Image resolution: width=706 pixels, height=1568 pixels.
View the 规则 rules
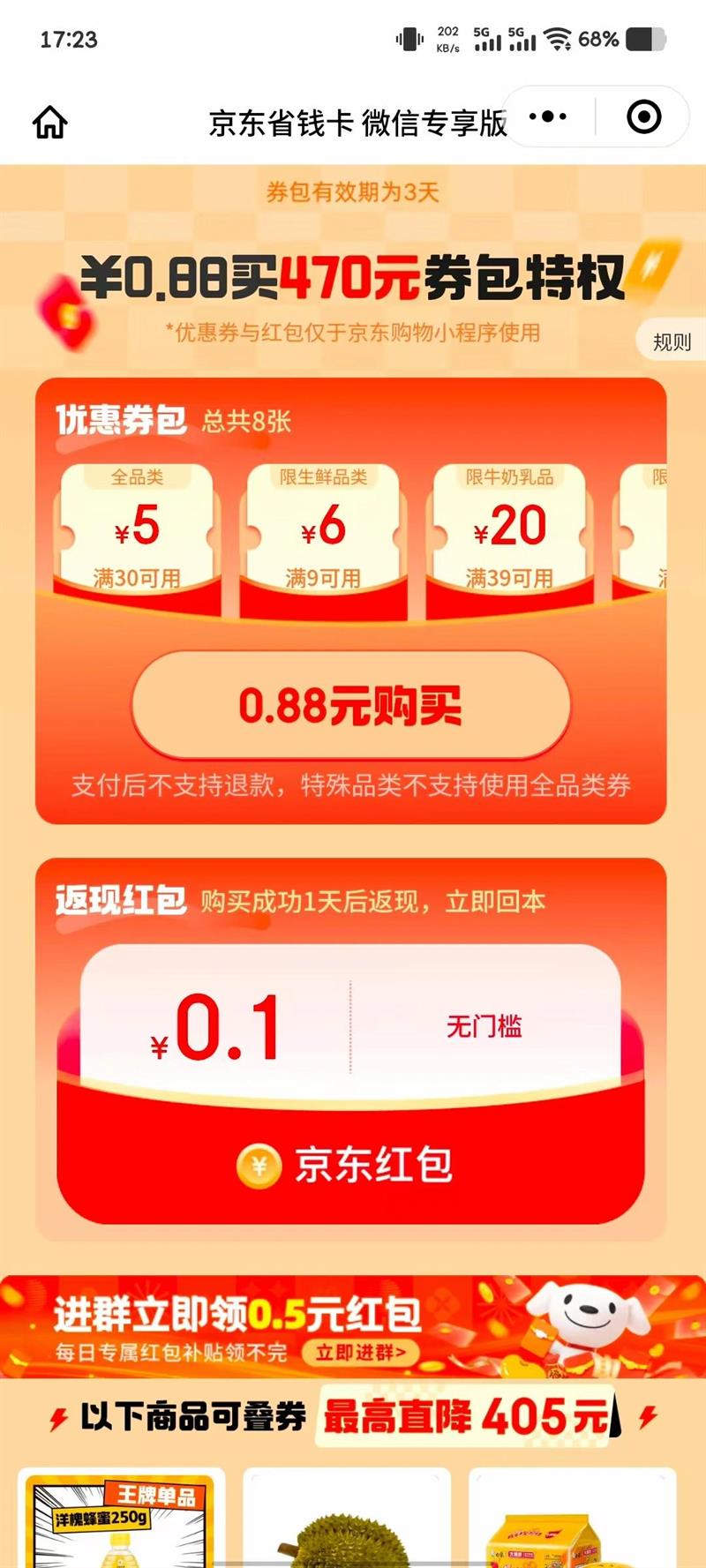pos(672,341)
